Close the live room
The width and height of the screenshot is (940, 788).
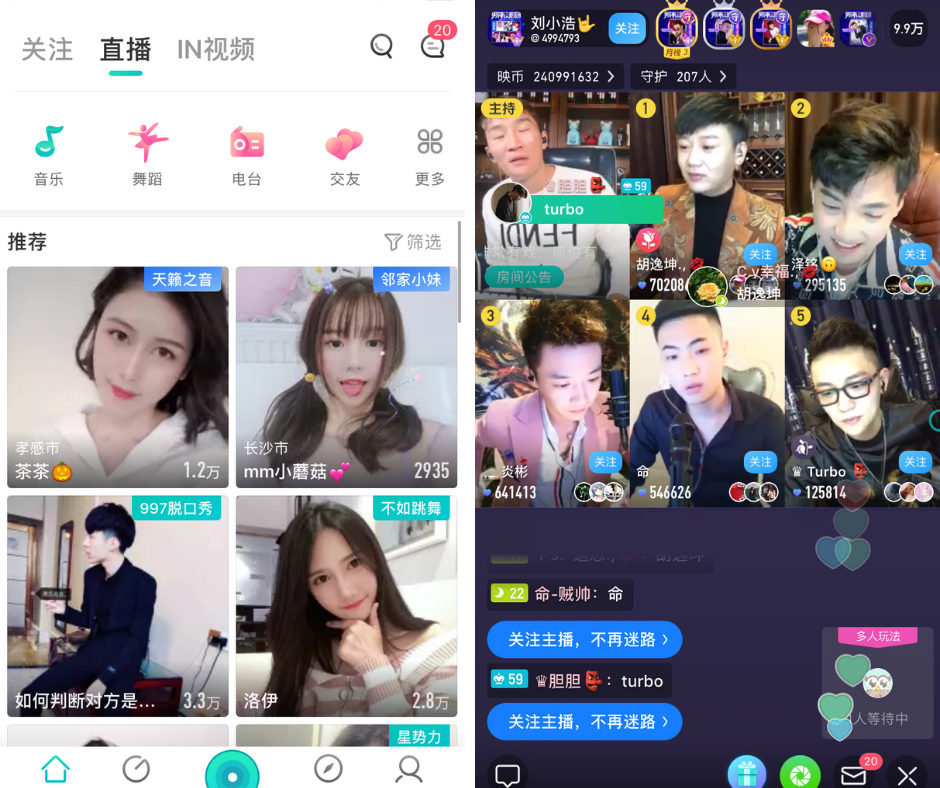pos(907,775)
